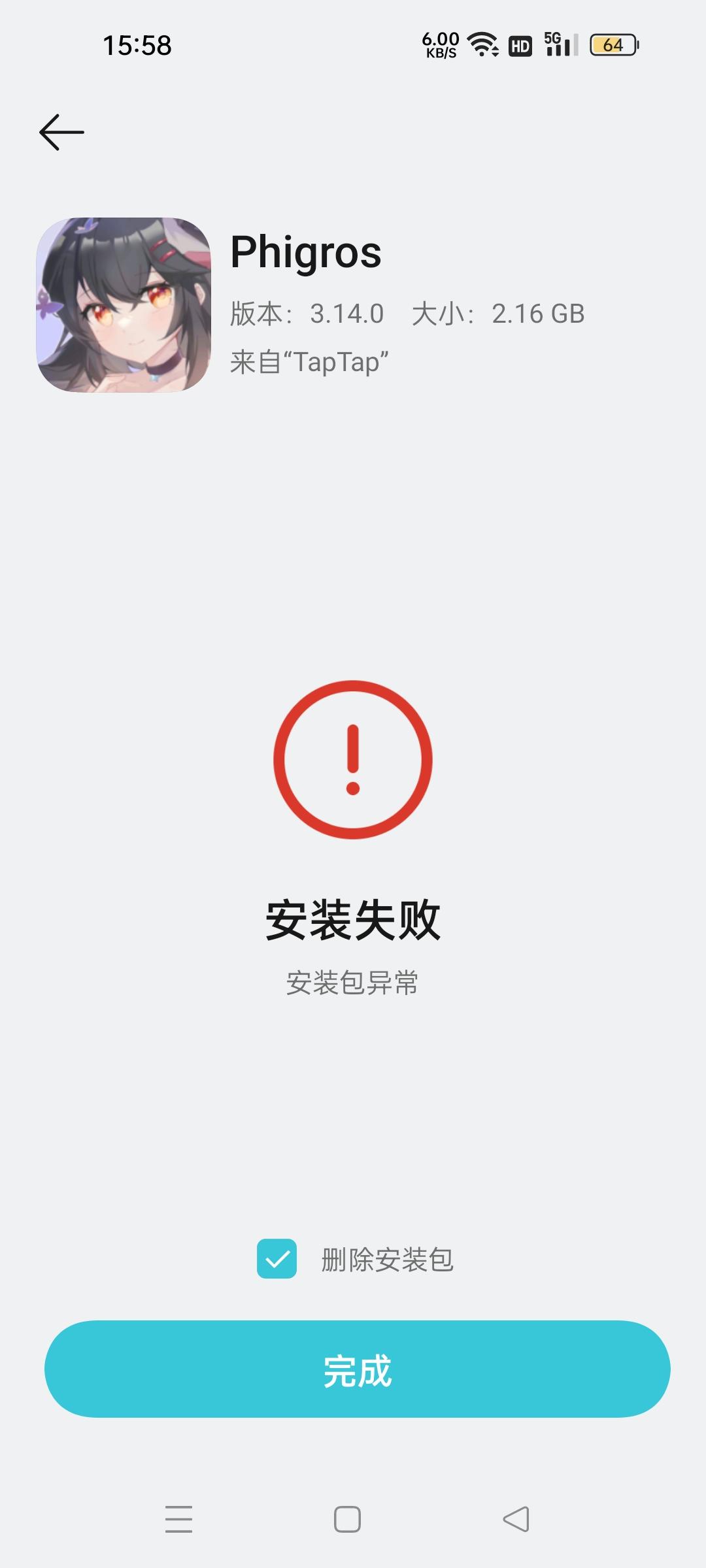Tap the back arrow at top left
706x1568 pixels.
[61, 131]
